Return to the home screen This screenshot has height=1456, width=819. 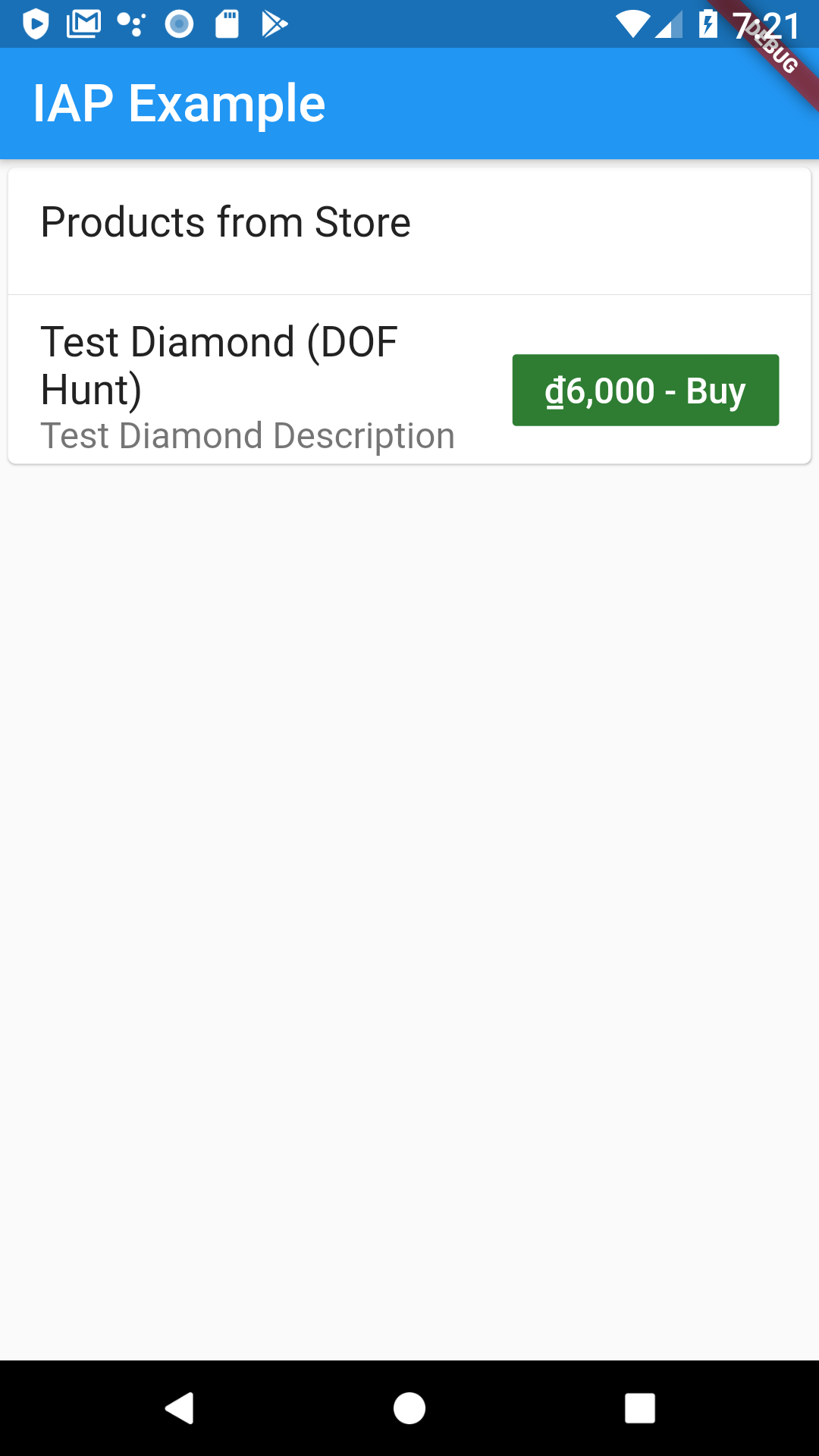tap(409, 1408)
